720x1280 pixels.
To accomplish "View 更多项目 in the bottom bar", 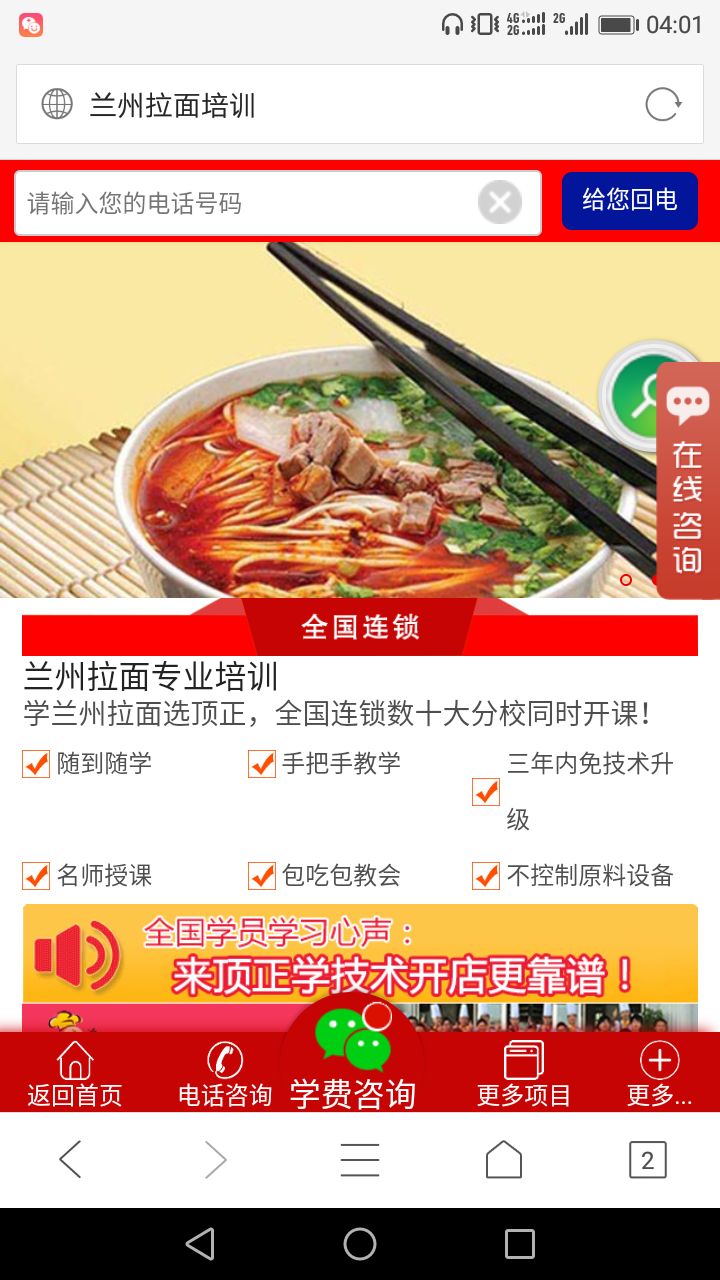I will 523,1074.
